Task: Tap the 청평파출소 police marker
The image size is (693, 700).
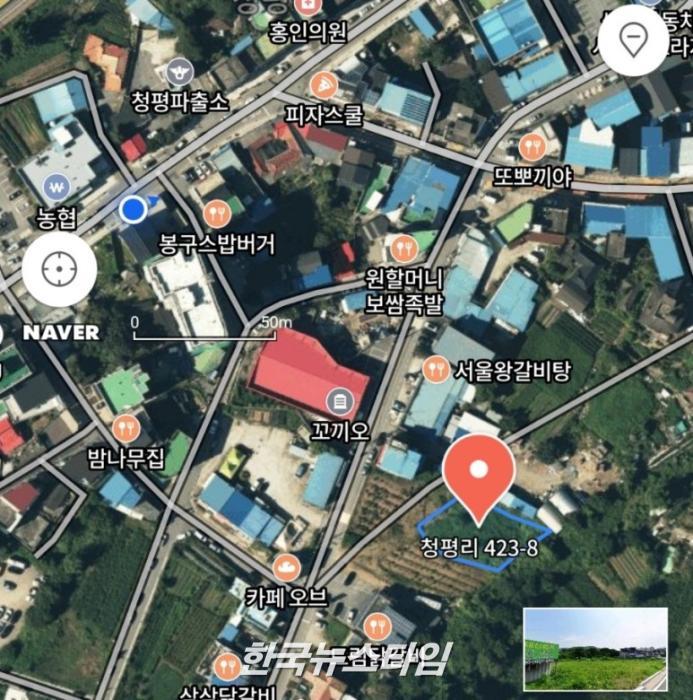Action: (x=179, y=71)
